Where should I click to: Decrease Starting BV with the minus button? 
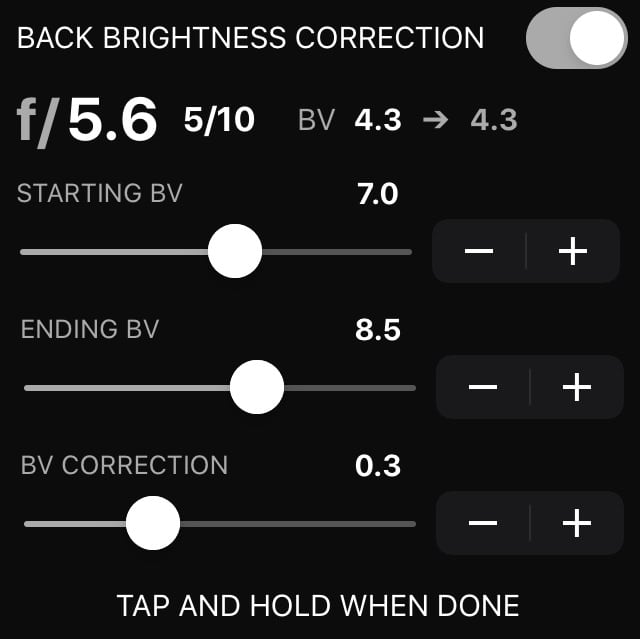[479, 251]
